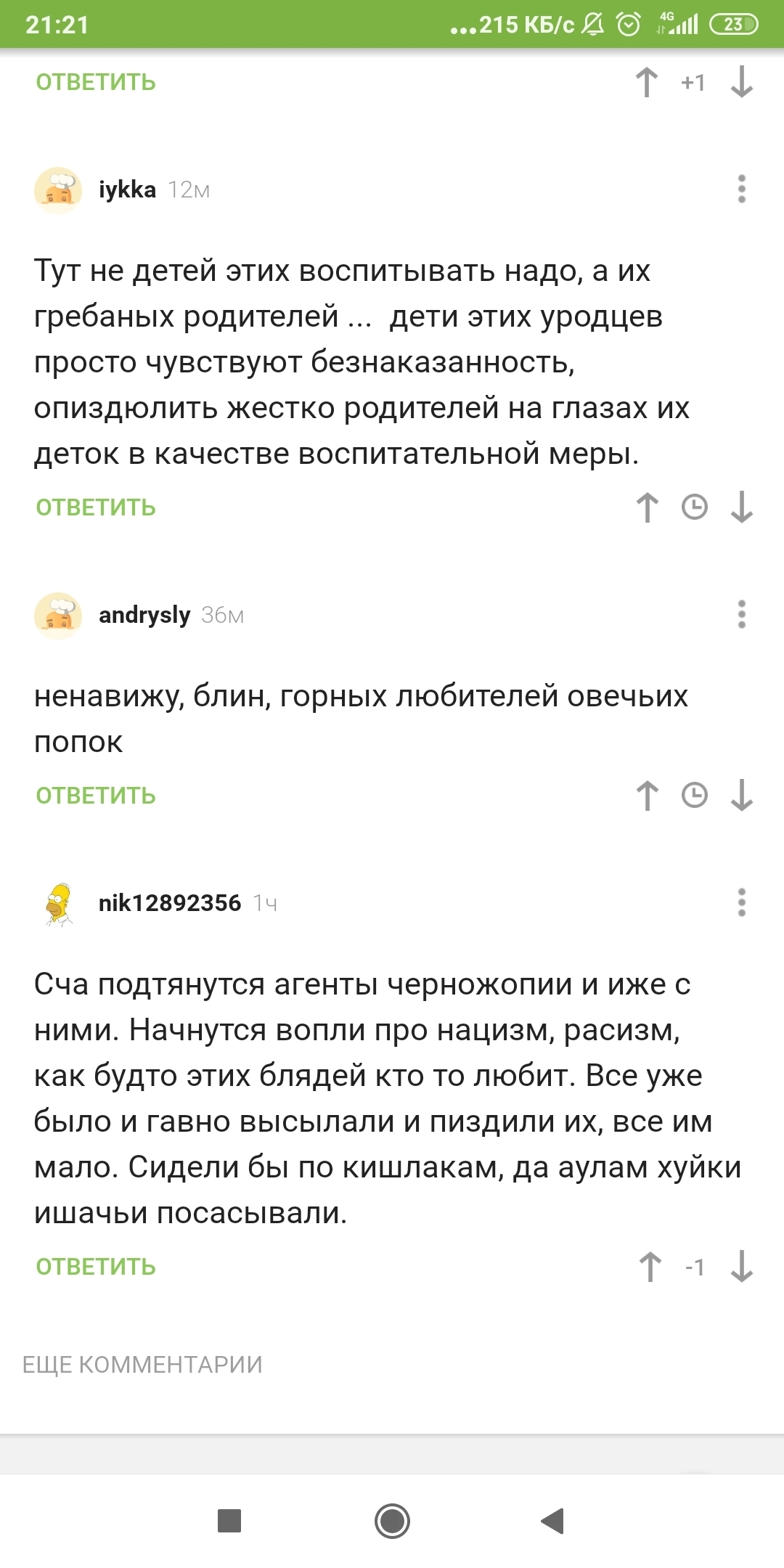Downvote the topmost comment with +1 rating
The image size is (784, 1568).
click(741, 83)
